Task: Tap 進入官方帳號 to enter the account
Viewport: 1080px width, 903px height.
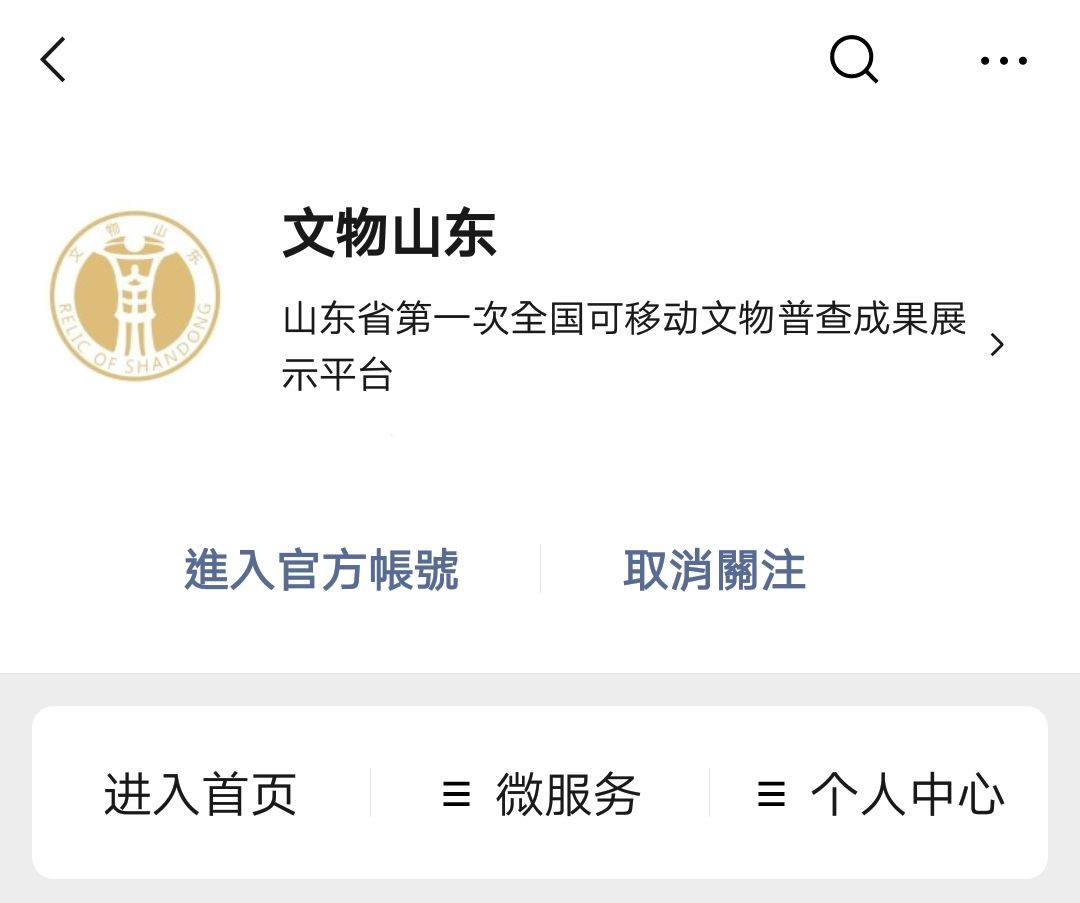Action: tap(321, 570)
